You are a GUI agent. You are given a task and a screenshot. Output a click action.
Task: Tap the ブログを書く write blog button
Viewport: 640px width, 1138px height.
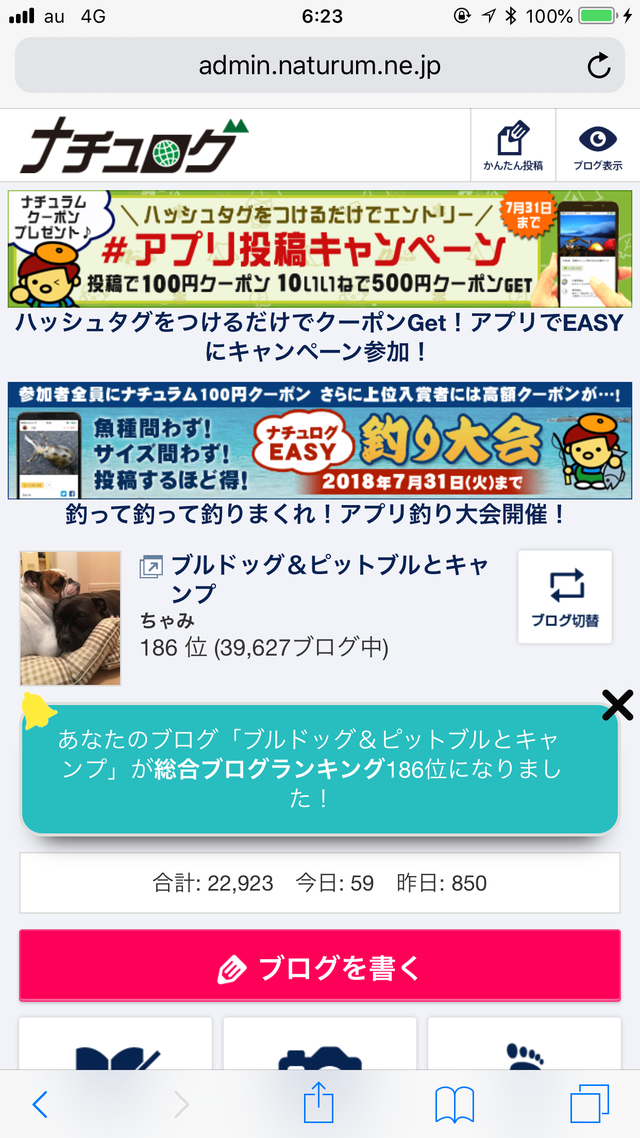(x=320, y=966)
